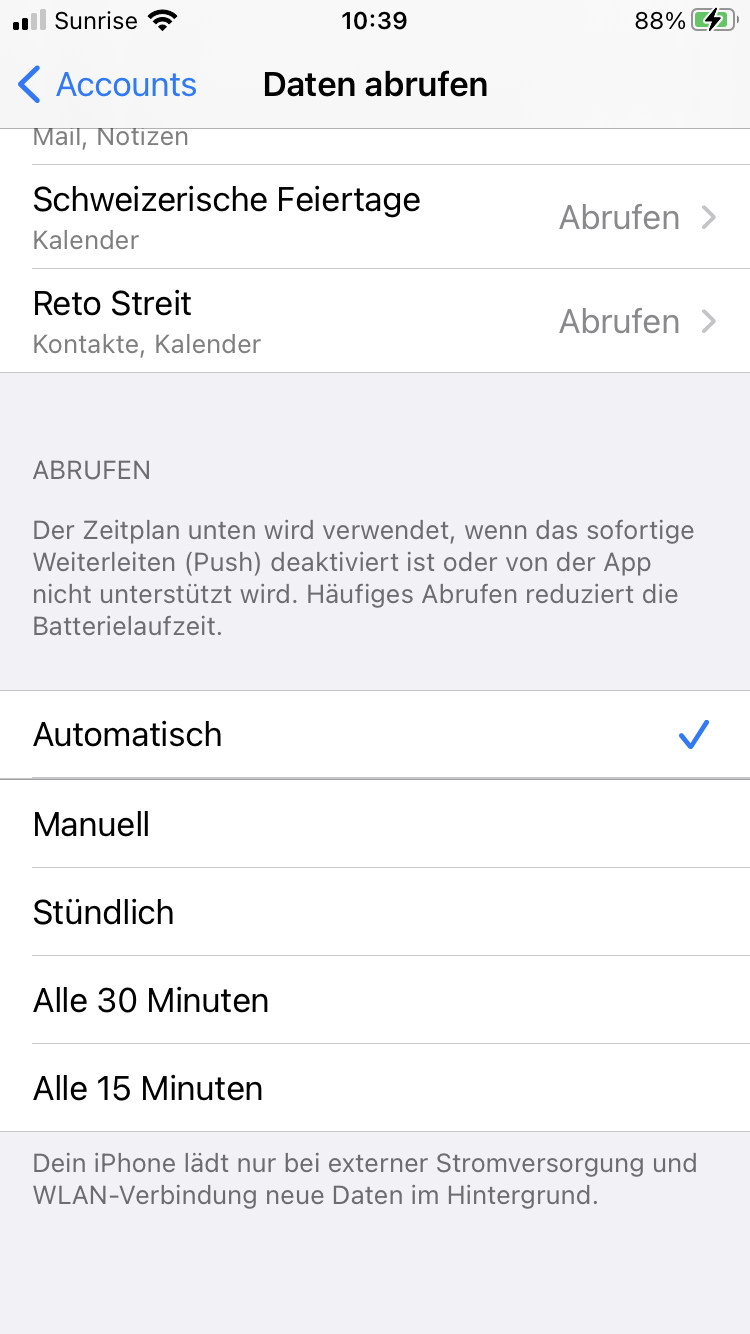Select Alle 15 Minuten option

375,1088
